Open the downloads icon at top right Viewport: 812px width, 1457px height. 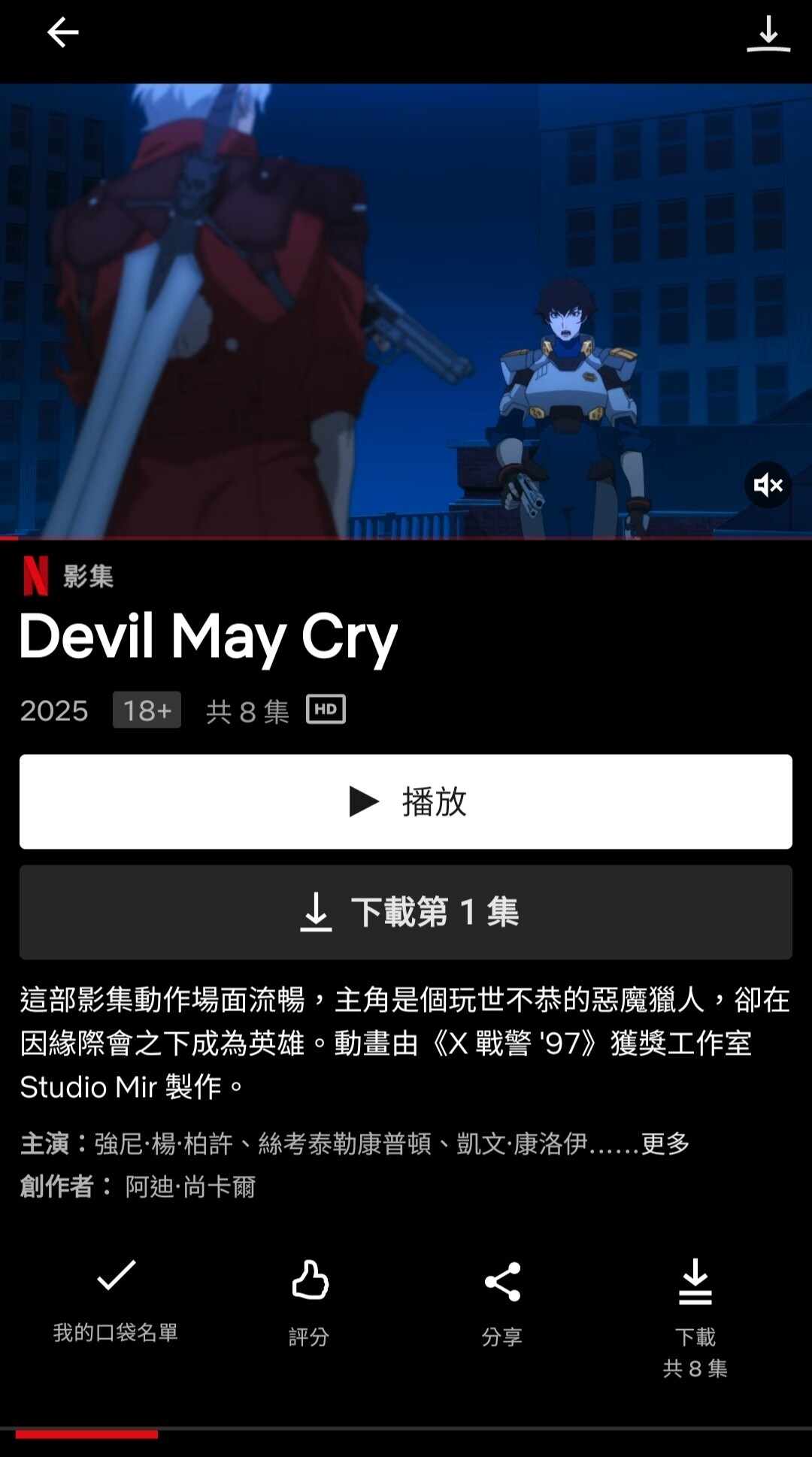(x=768, y=35)
